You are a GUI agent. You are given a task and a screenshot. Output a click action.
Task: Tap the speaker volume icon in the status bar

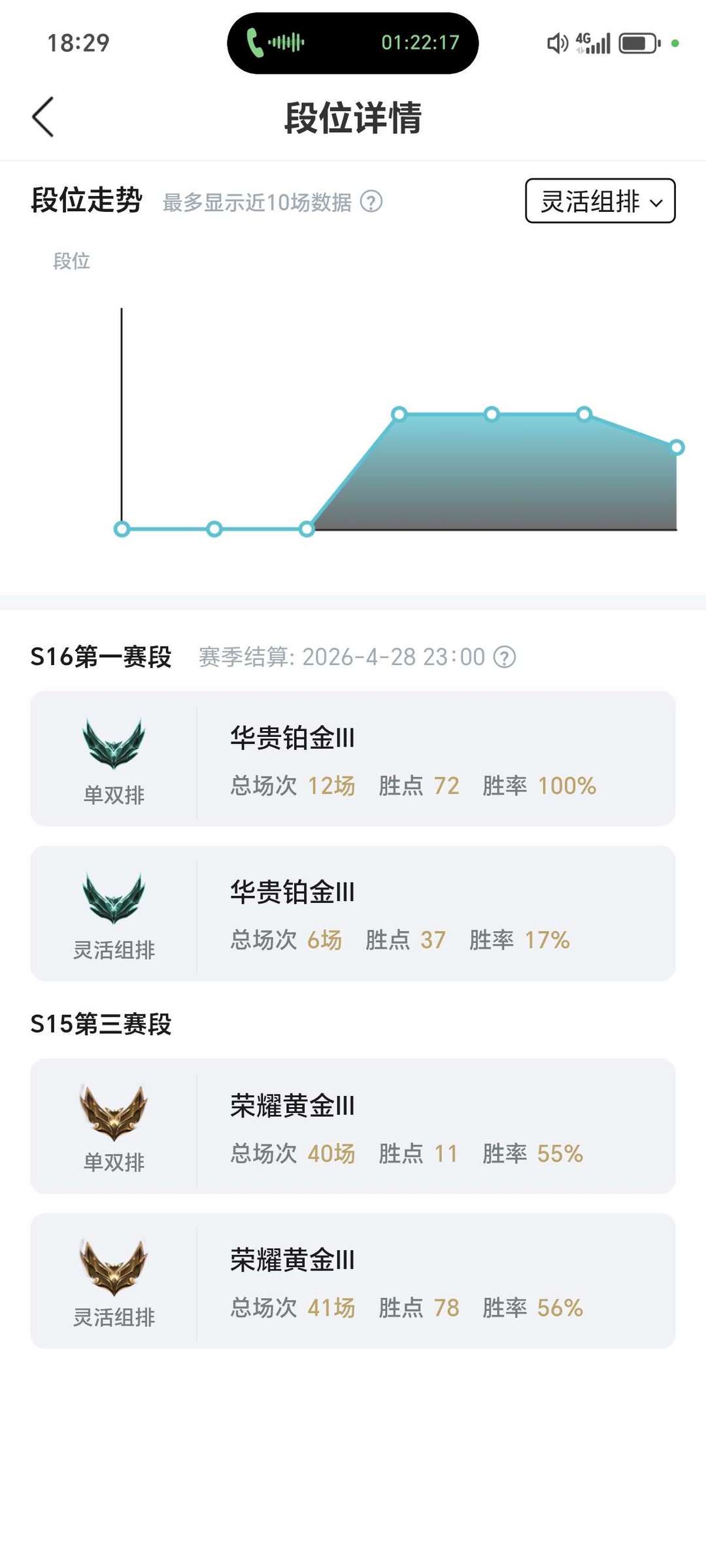click(557, 43)
